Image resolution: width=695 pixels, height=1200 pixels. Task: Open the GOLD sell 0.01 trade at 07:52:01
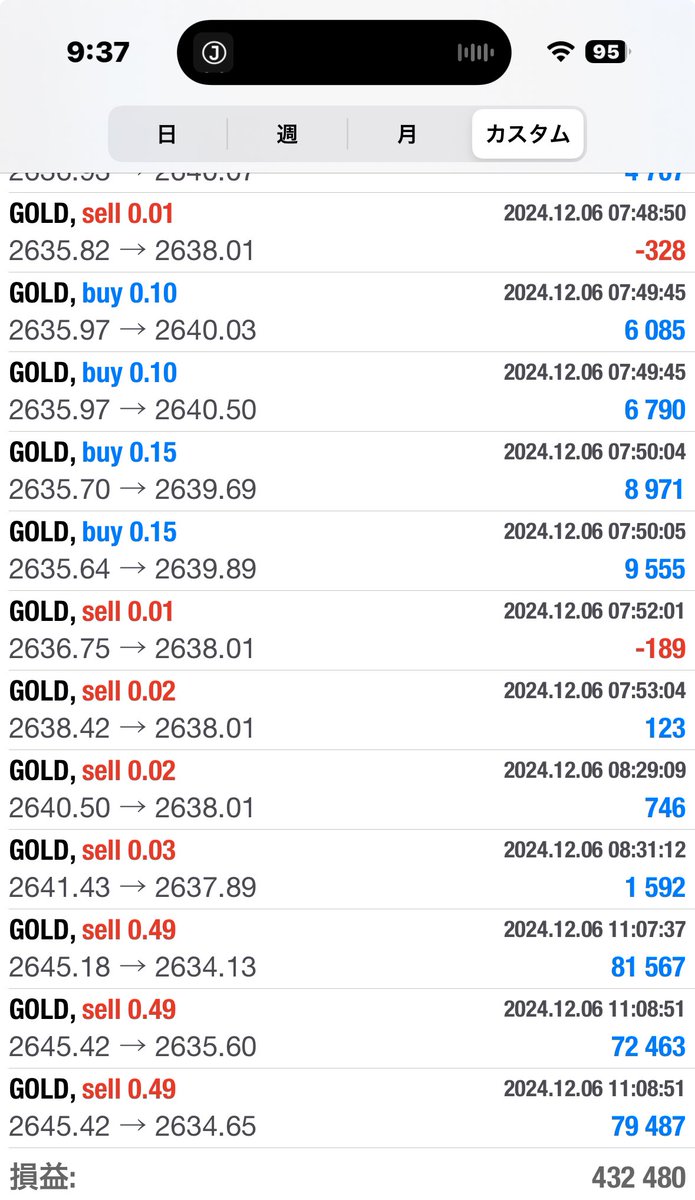pos(347,630)
